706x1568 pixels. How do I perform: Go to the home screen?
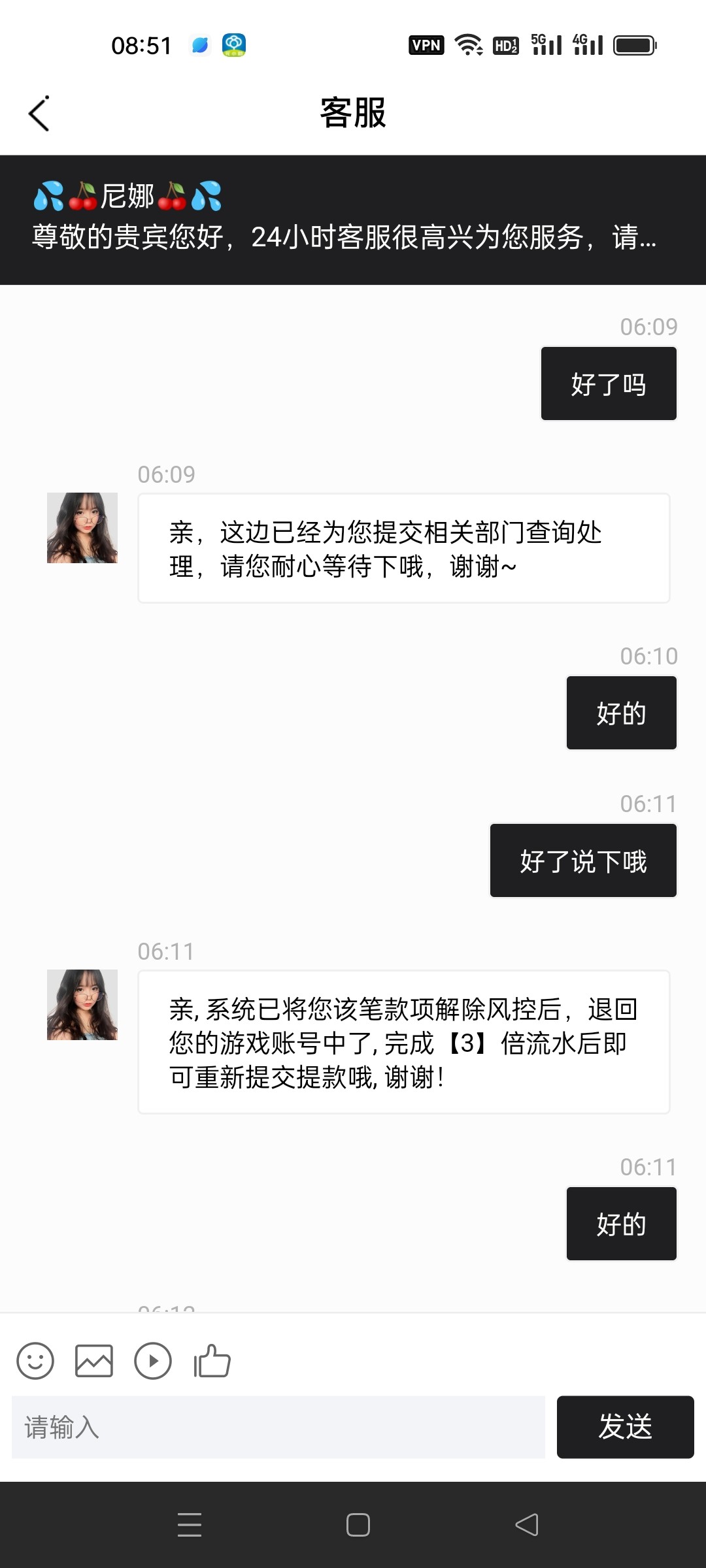point(358,1525)
